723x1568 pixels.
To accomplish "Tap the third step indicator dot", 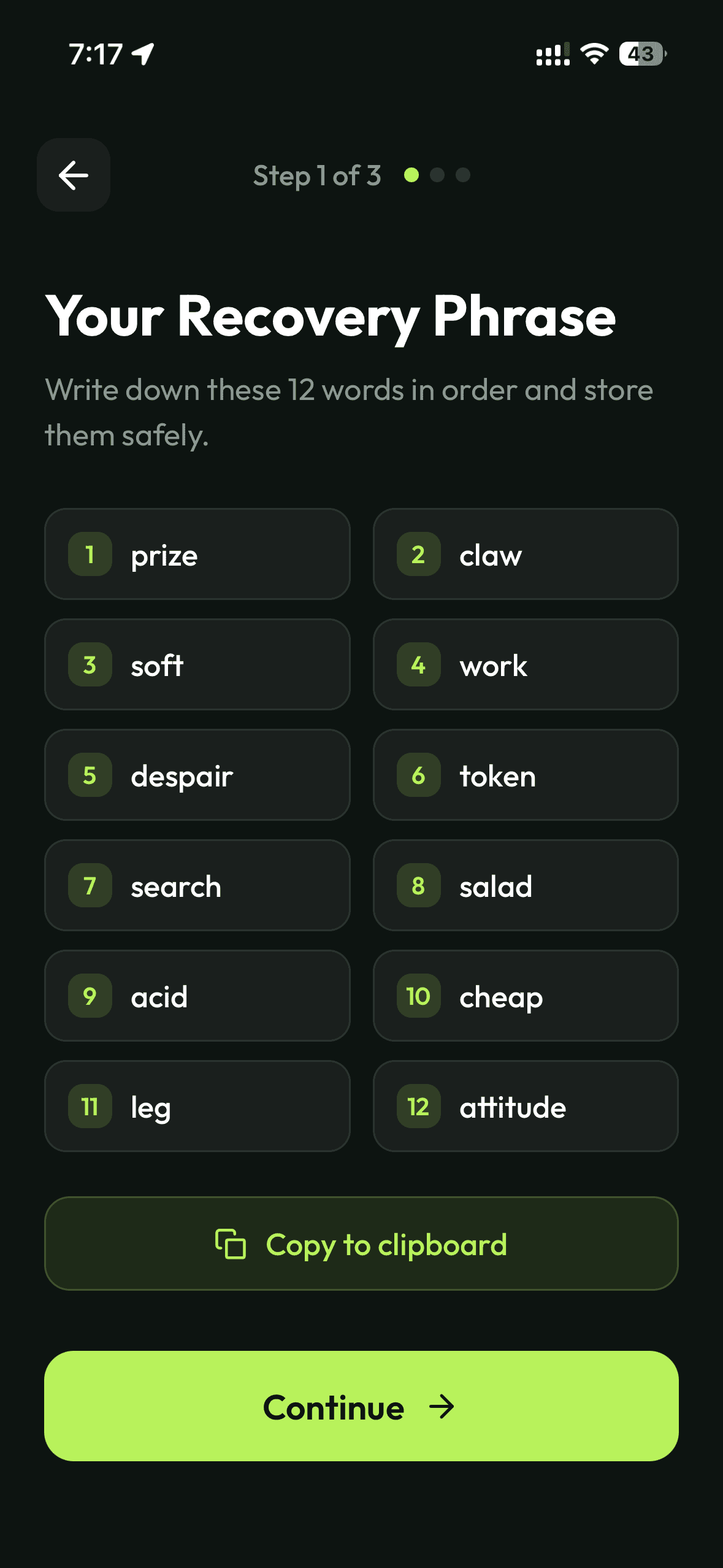I will tap(463, 175).
